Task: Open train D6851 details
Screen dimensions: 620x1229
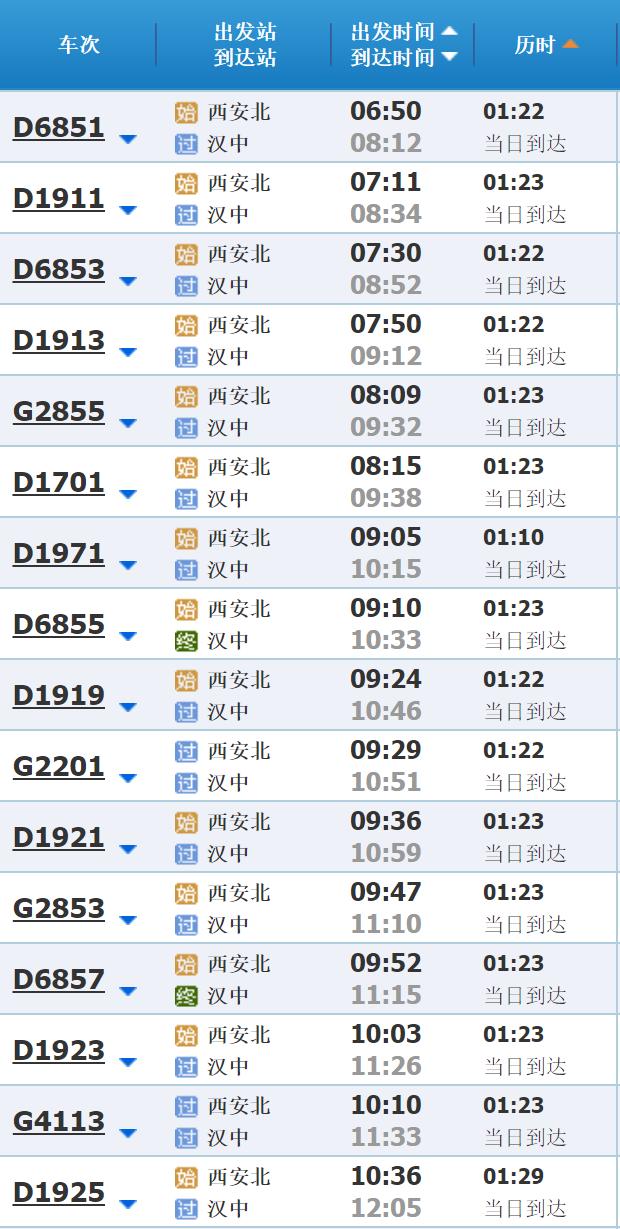Action: (59, 128)
